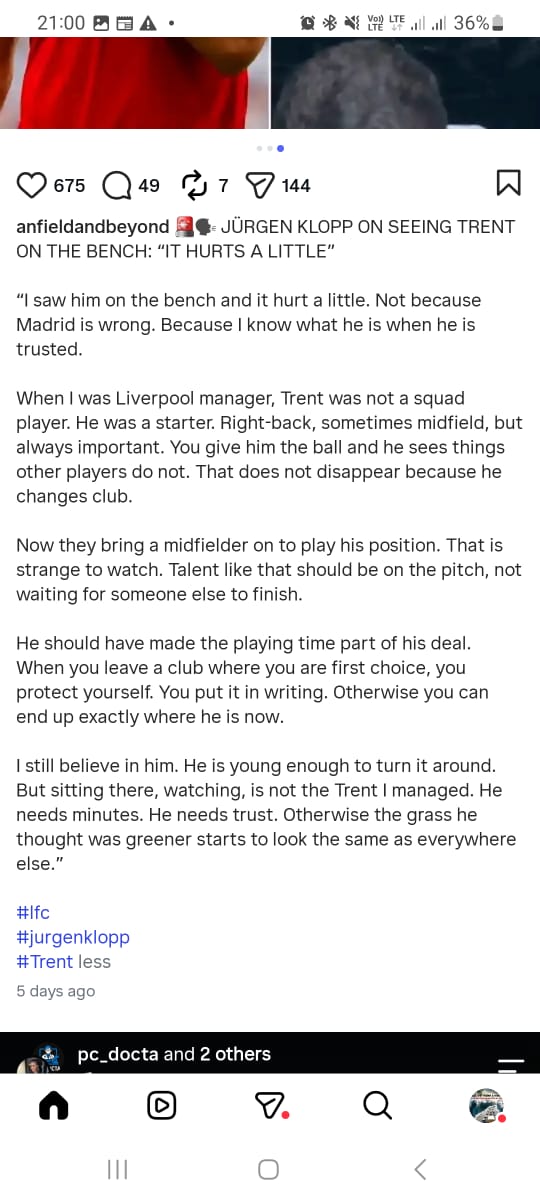
Task: Open the #jurgenklopp hashtag
Action: click(73, 937)
